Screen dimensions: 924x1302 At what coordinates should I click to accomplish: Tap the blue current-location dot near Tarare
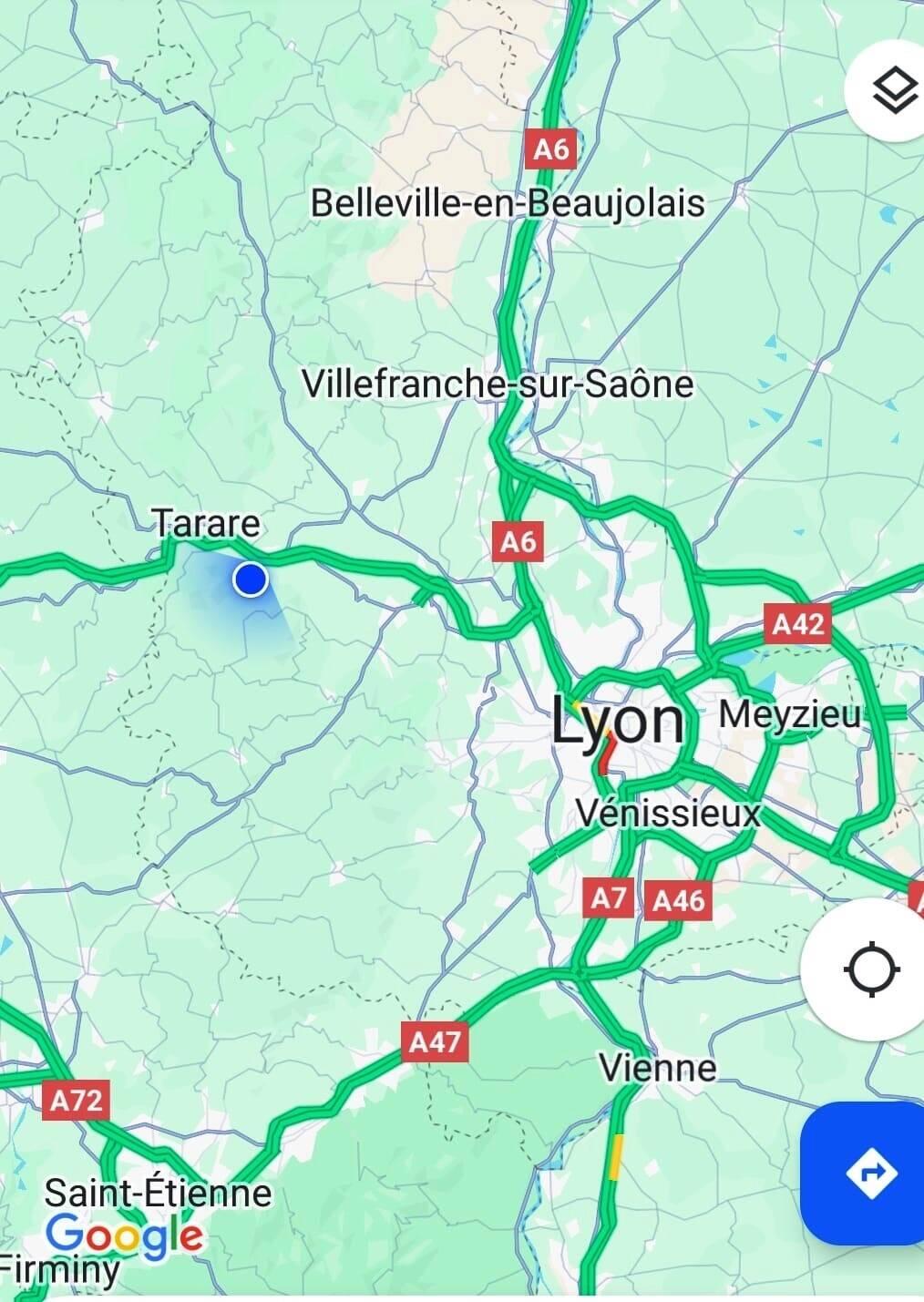coord(250,579)
